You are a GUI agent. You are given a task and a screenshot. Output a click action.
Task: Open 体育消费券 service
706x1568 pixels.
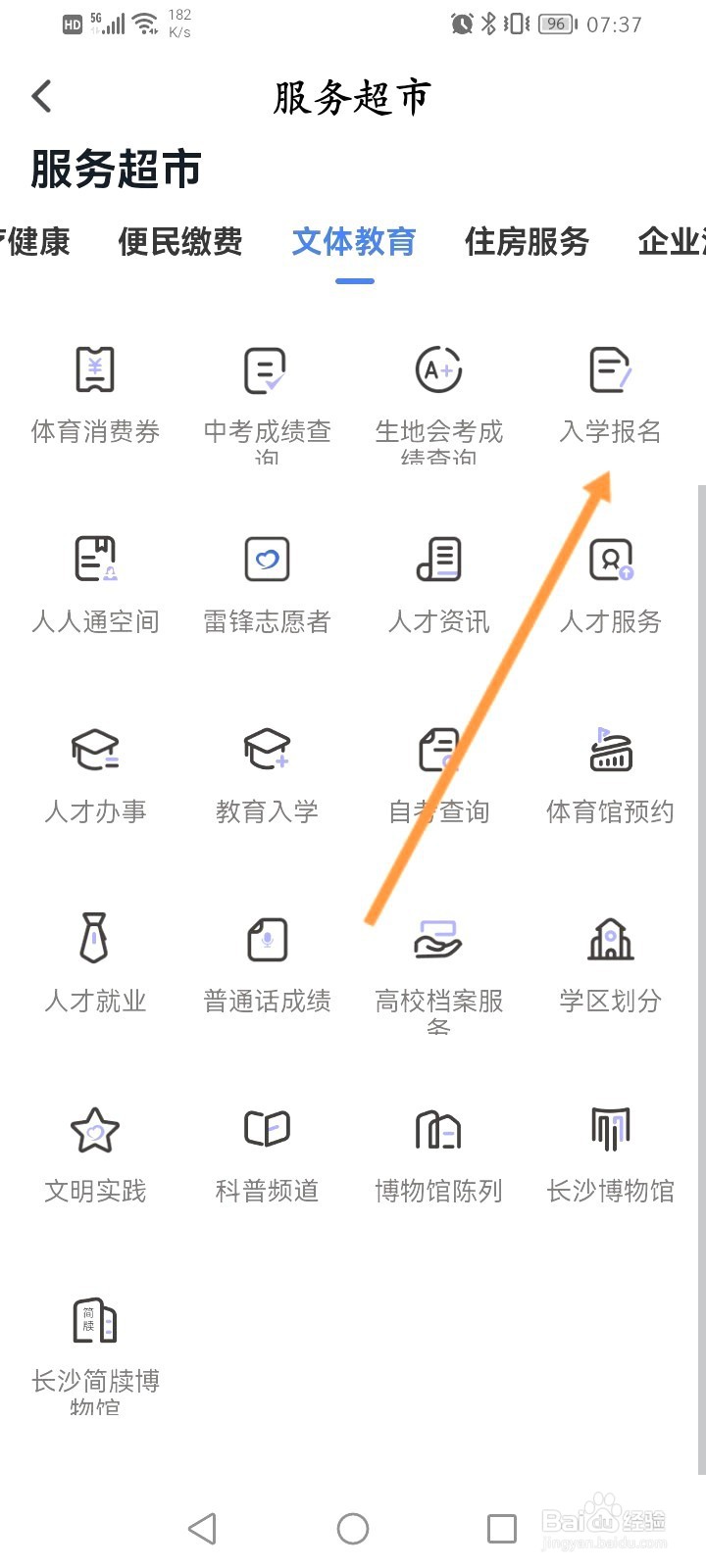[x=95, y=392]
